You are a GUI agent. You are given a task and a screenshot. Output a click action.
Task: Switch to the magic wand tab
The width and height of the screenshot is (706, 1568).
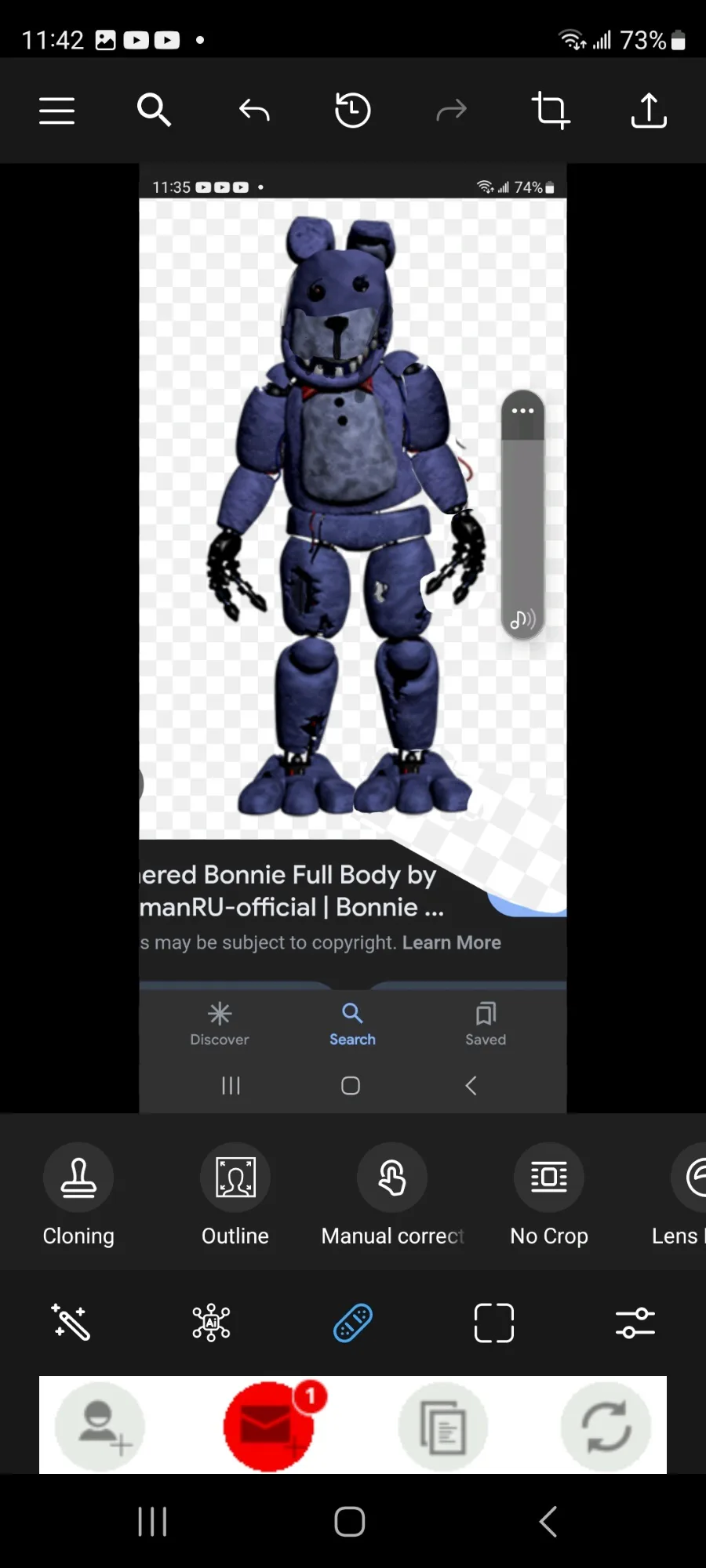[71, 1323]
